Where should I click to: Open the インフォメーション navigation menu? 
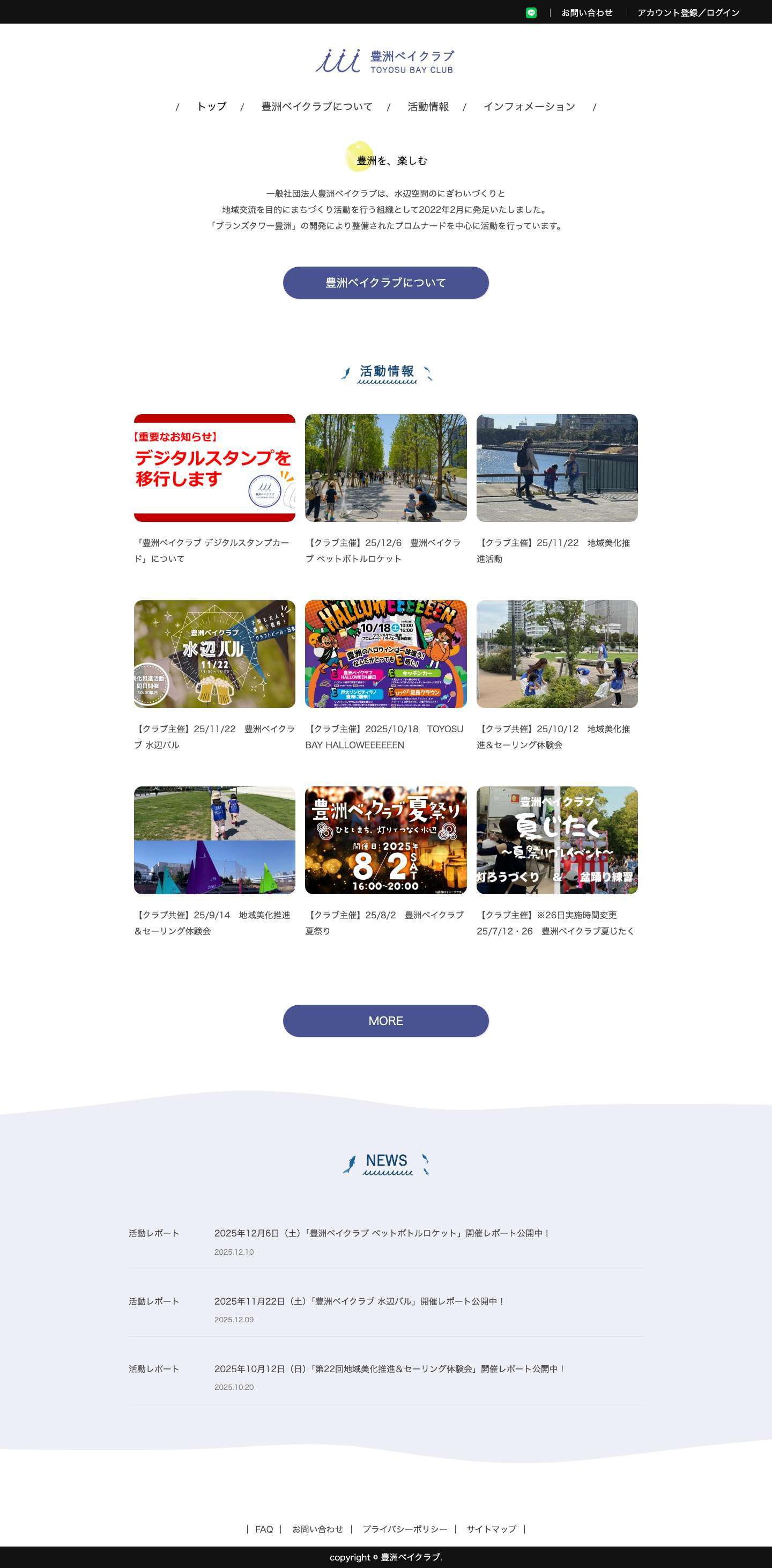pos(529,107)
